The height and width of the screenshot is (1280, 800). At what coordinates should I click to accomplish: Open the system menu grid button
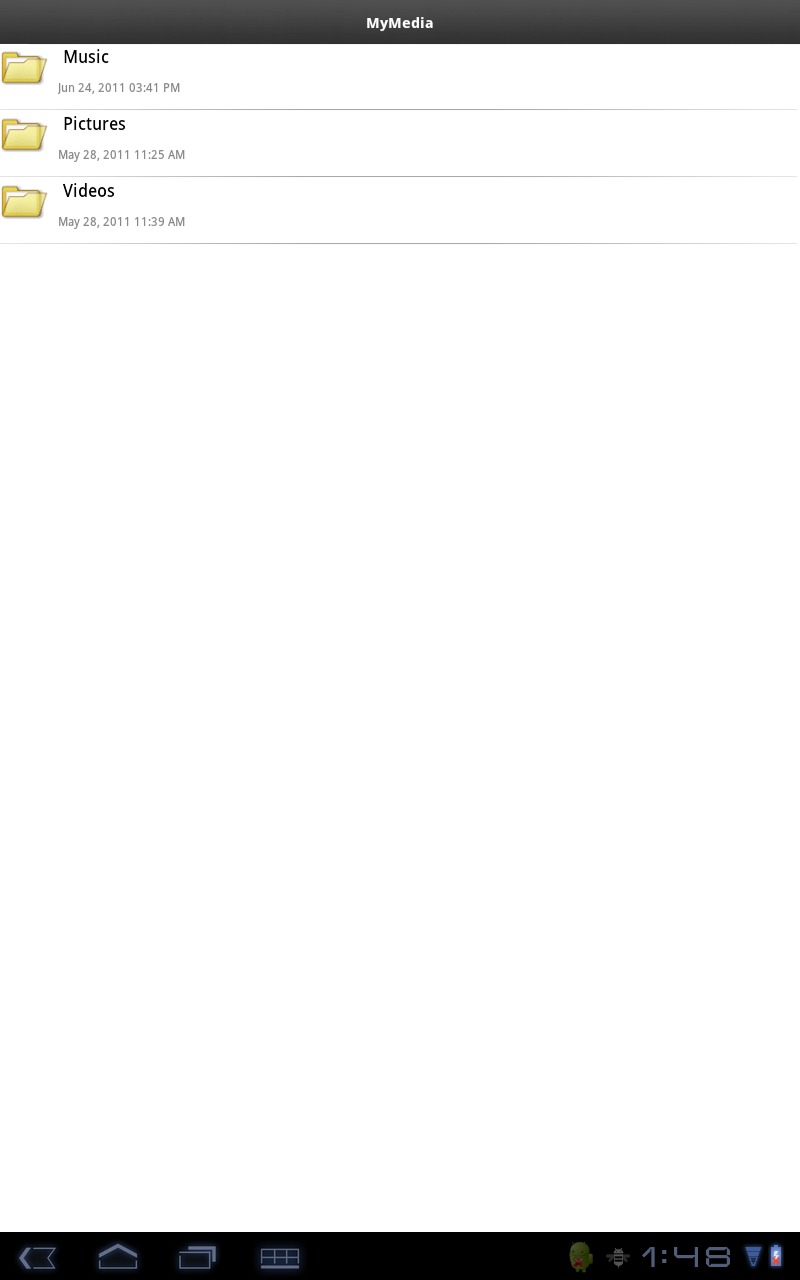[279, 1257]
